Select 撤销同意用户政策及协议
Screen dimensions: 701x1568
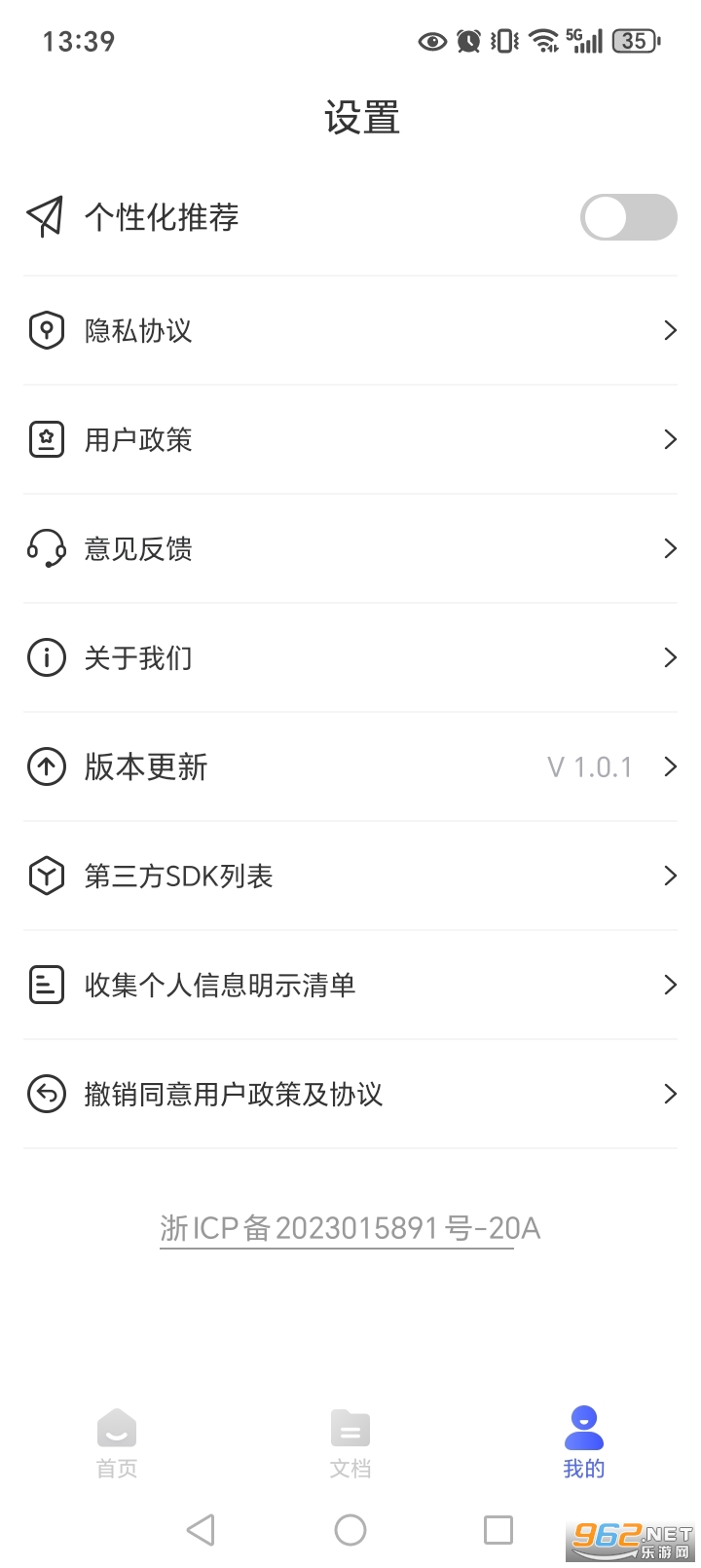(x=350, y=1095)
